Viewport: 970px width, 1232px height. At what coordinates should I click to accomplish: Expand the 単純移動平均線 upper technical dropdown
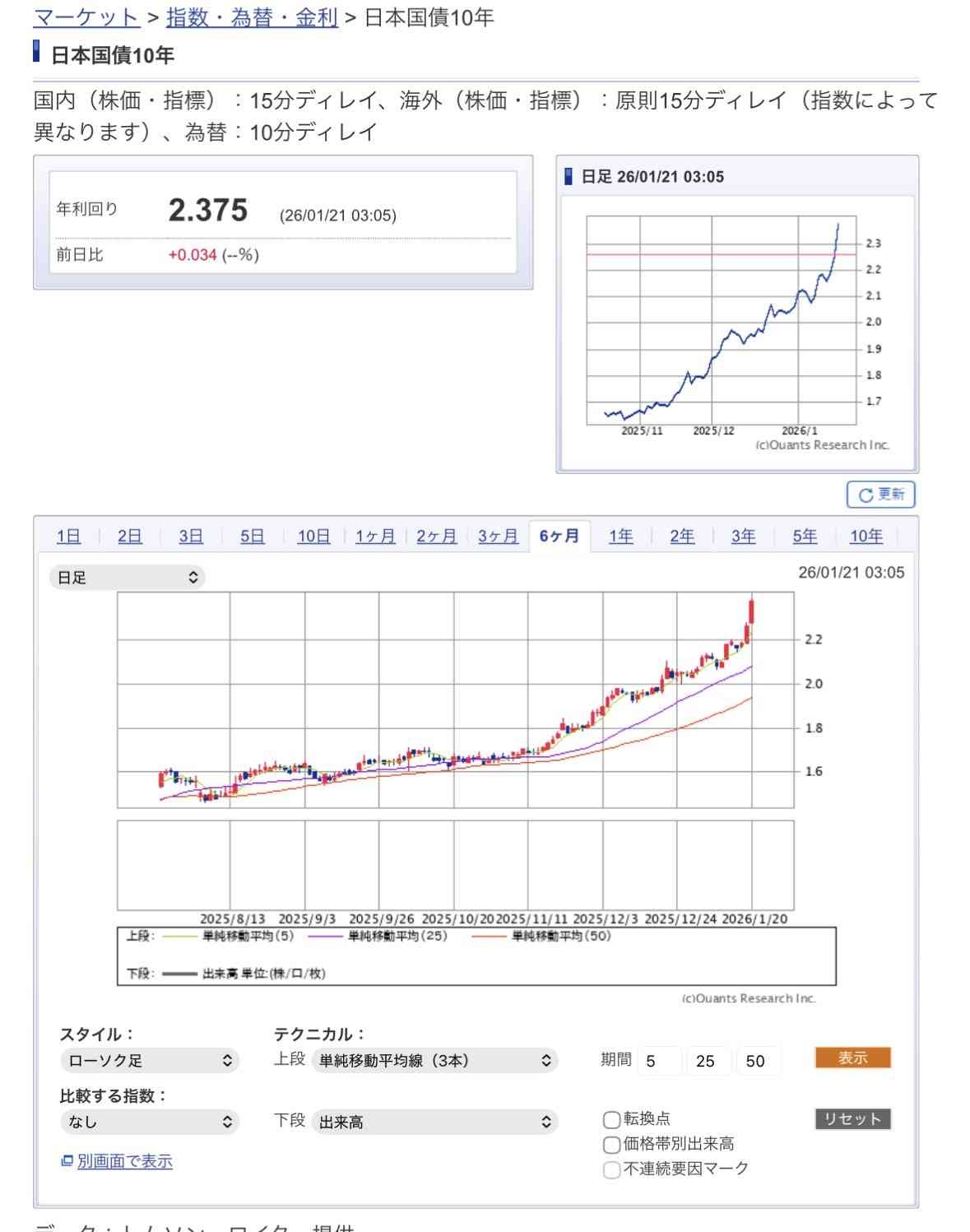(x=434, y=1061)
